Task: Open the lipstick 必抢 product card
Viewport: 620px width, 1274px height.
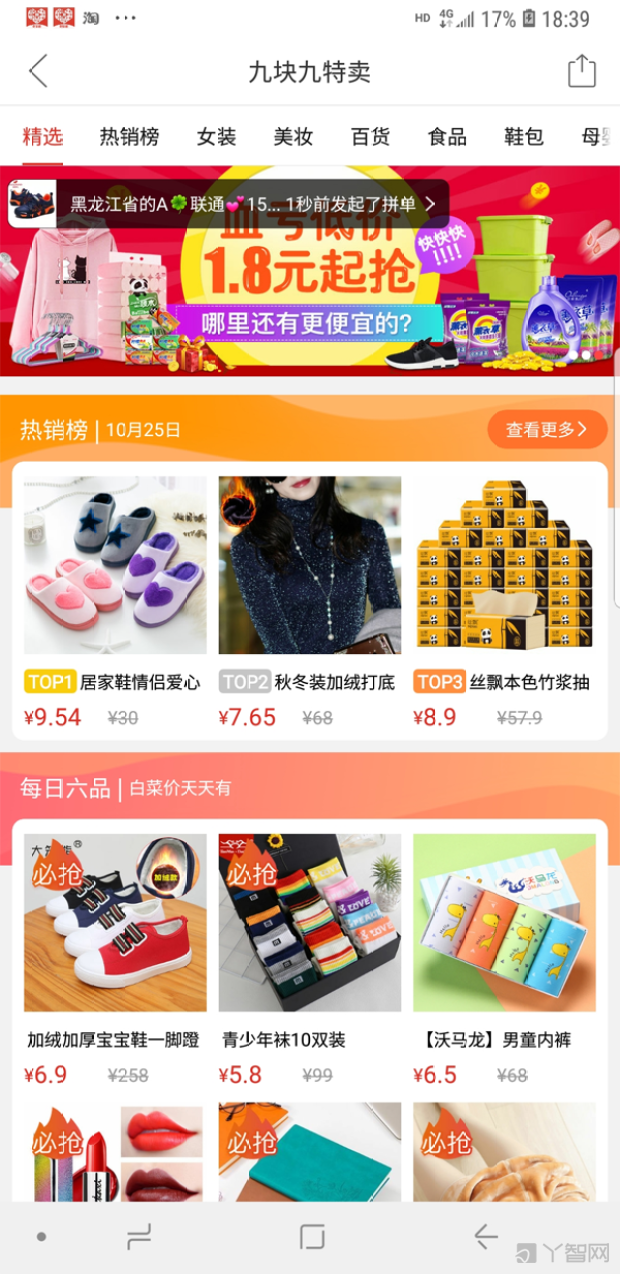Action: tap(115, 1150)
